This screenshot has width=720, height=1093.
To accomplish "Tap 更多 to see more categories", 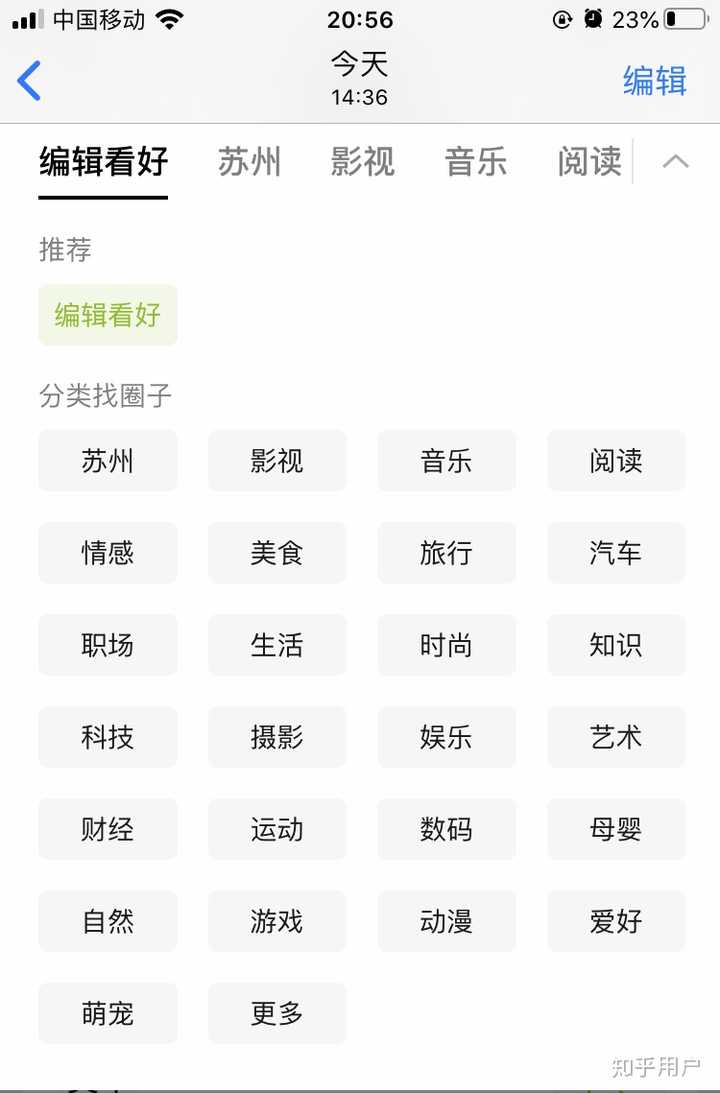I will pyautogui.click(x=277, y=1013).
